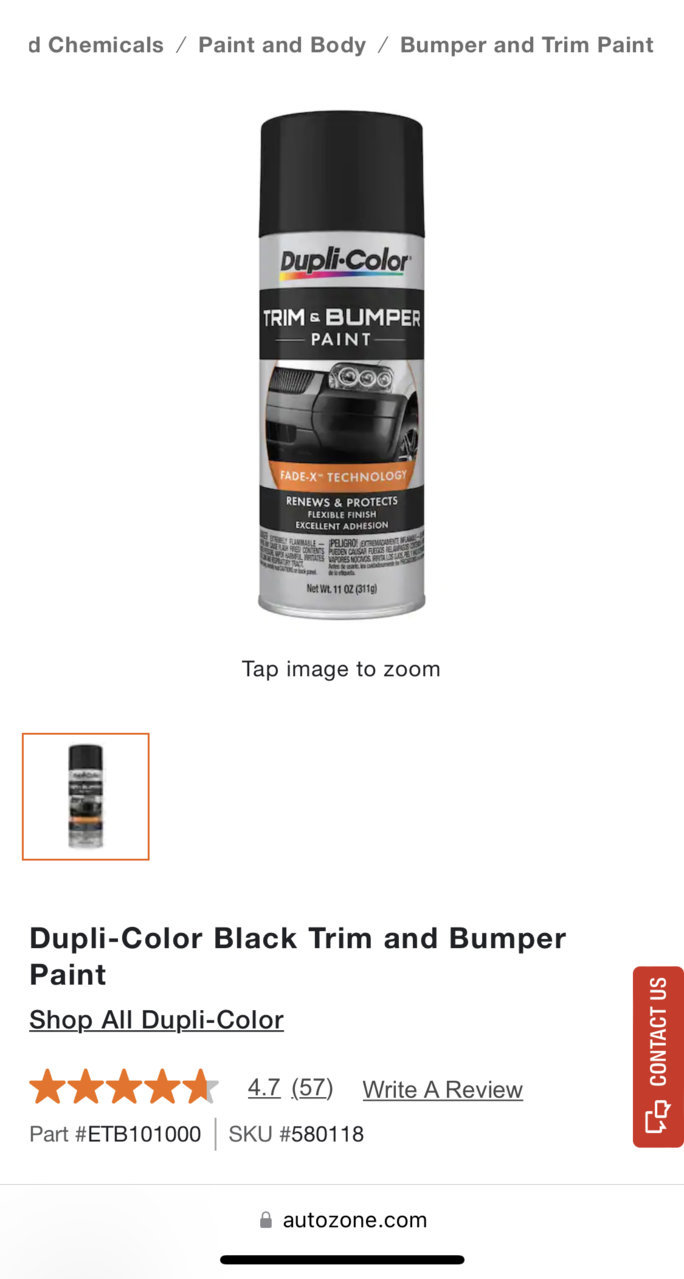Open Shop All Dupli-Color link

click(156, 1020)
